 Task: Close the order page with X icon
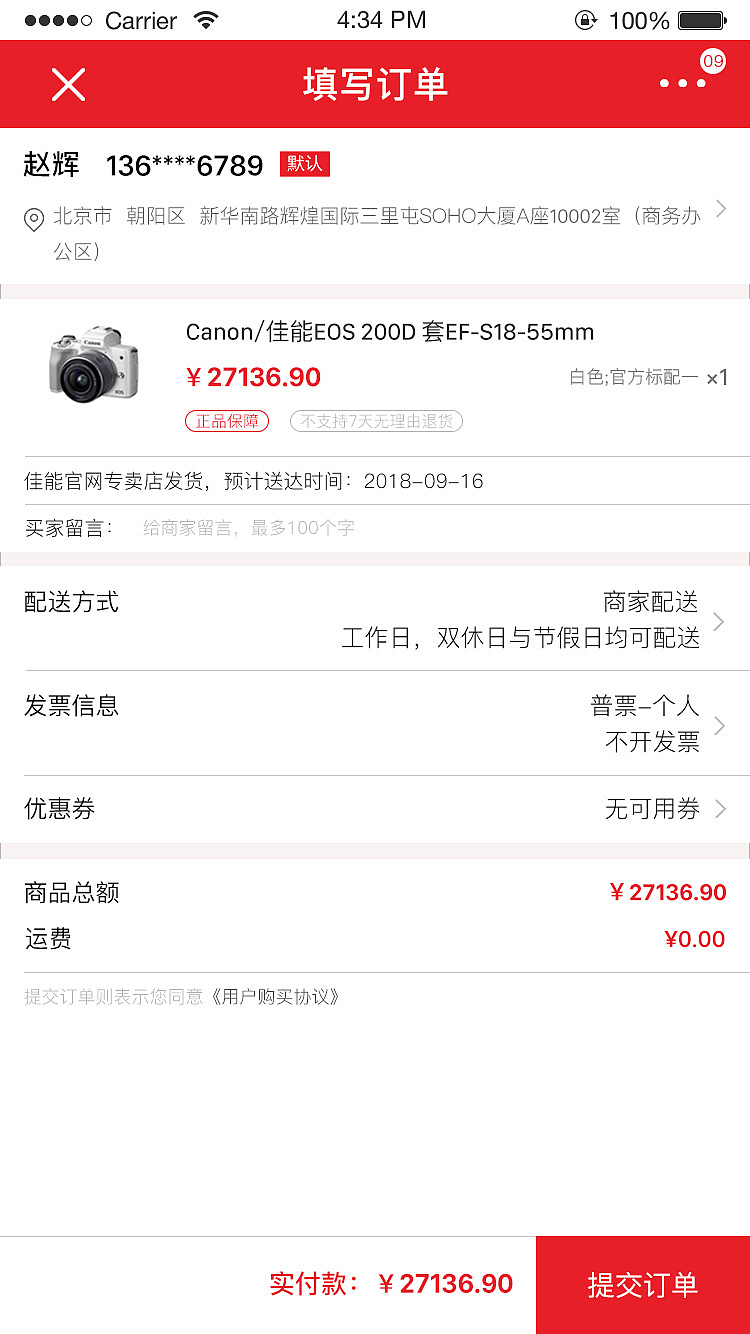[68, 84]
